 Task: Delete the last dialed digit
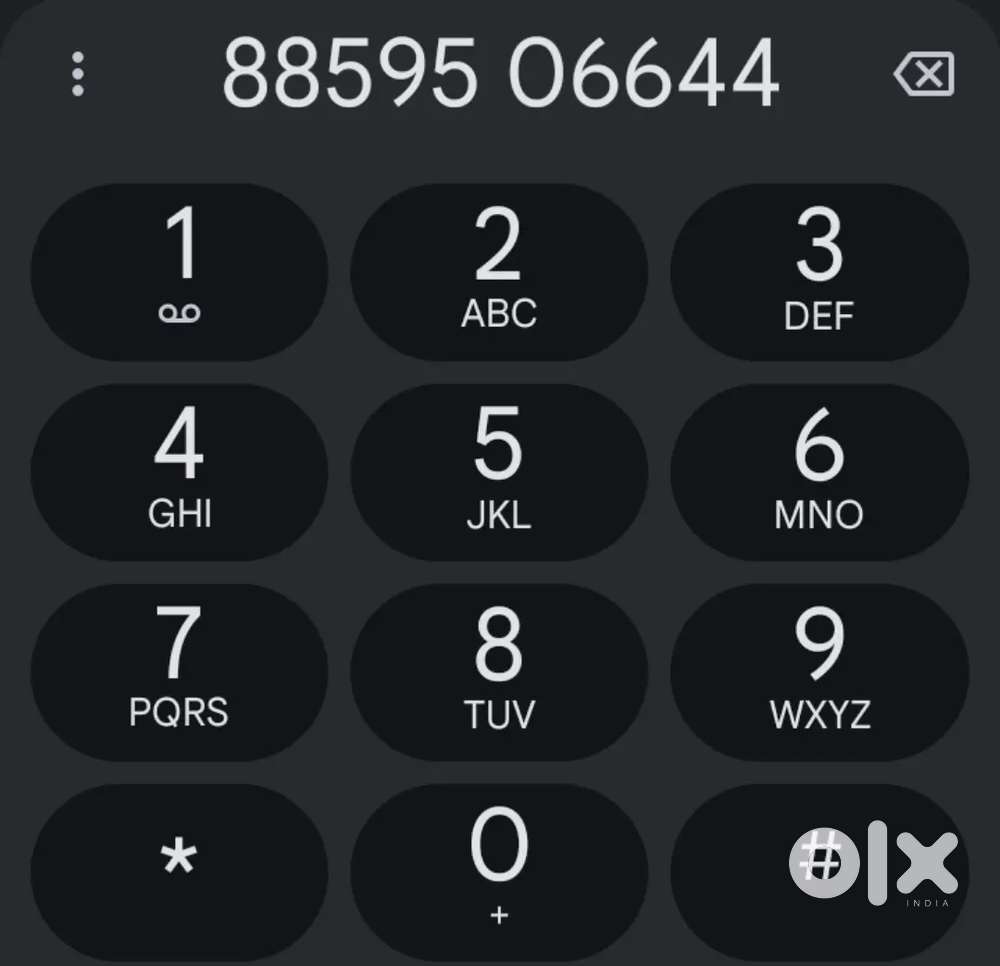[x=924, y=75]
